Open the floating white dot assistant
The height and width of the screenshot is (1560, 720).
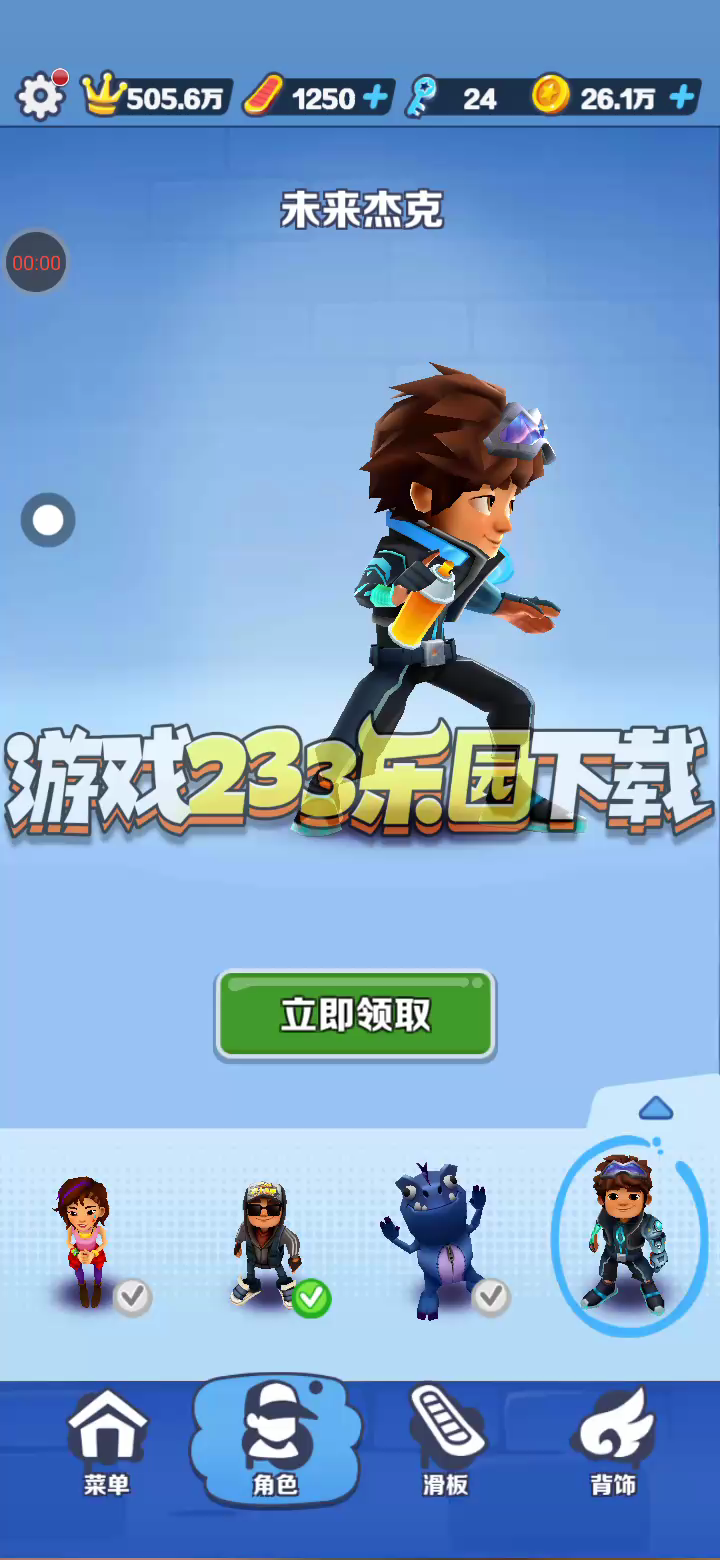point(48,520)
